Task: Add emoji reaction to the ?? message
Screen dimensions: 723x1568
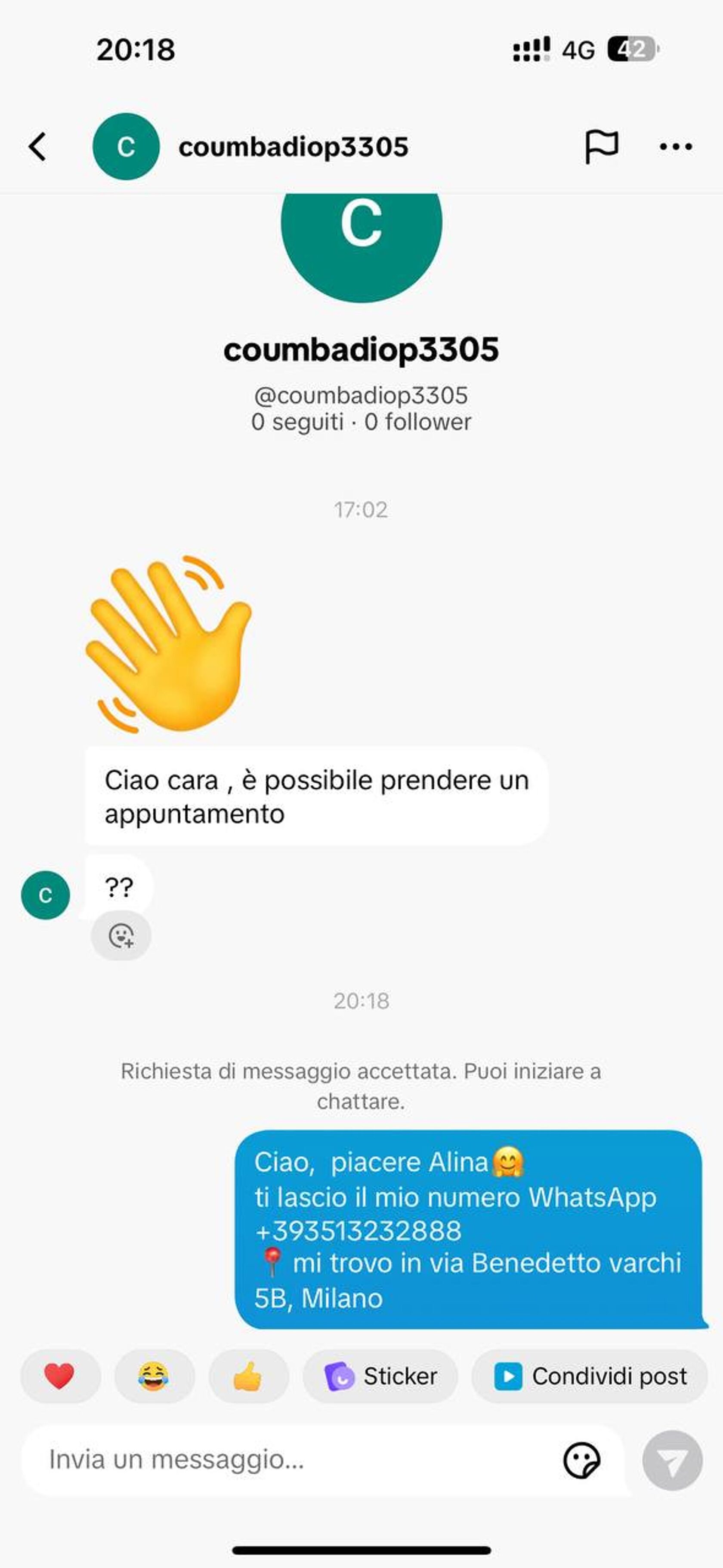Action: coord(121,935)
